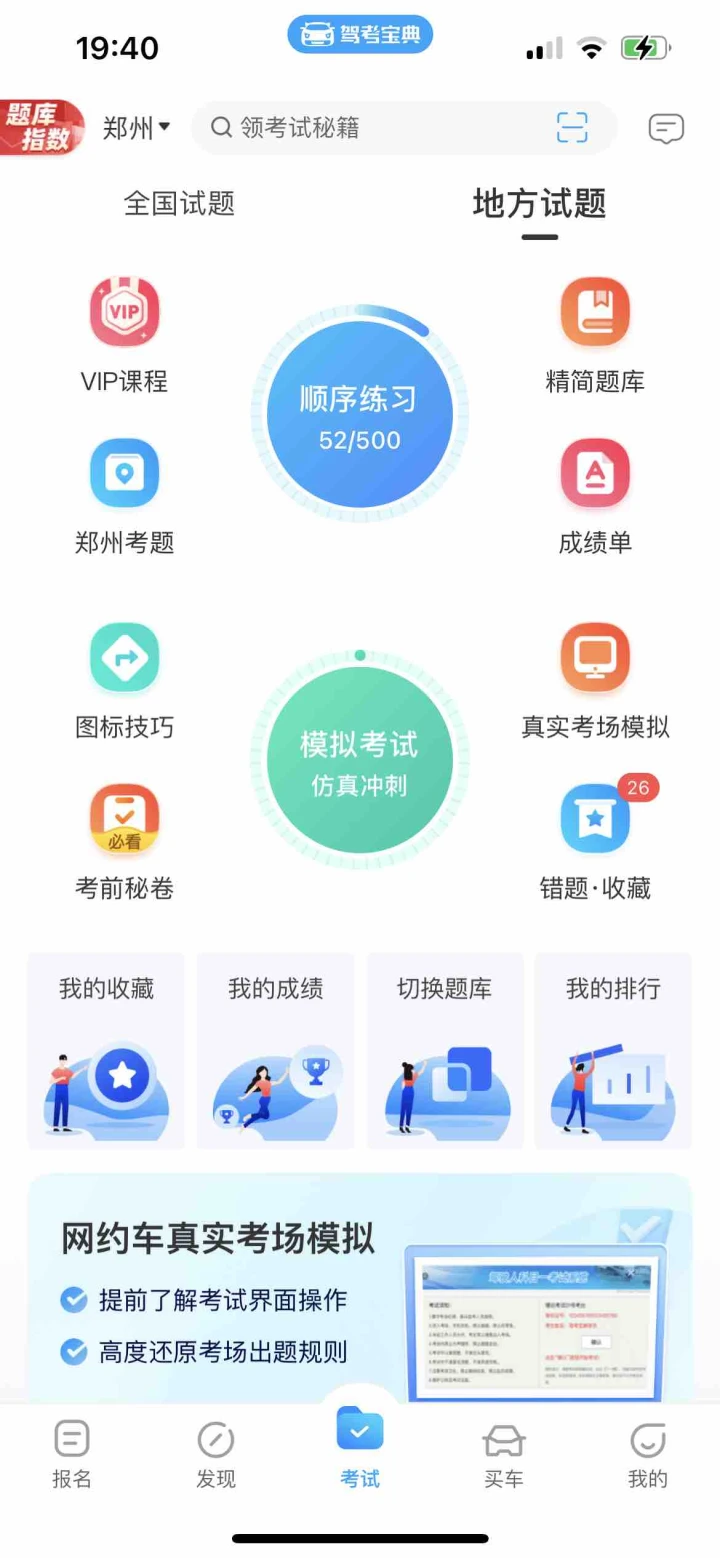Open the scan icon in search bar
720x1558 pixels.
pyautogui.click(x=572, y=128)
